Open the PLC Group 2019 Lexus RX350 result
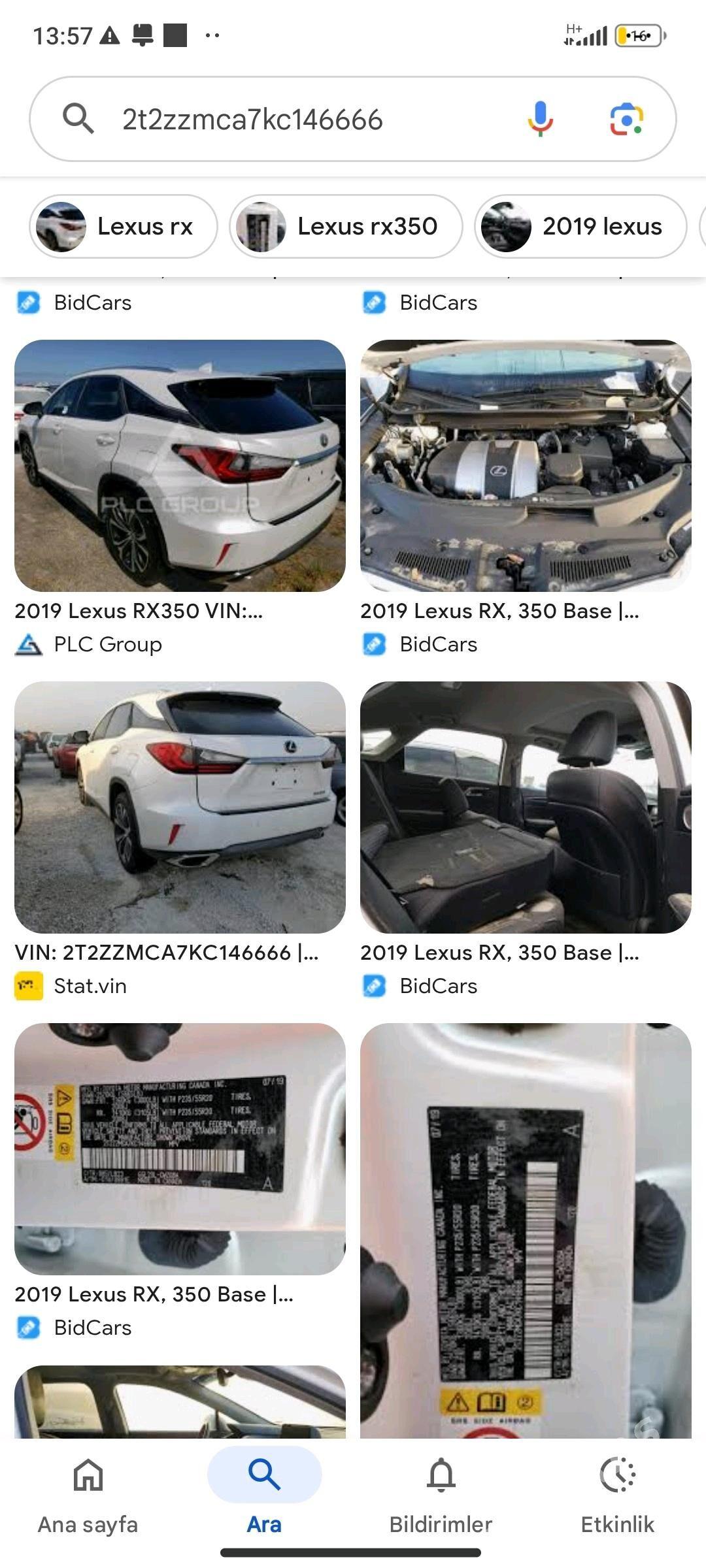The width and height of the screenshot is (706, 1568). coord(180,466)
